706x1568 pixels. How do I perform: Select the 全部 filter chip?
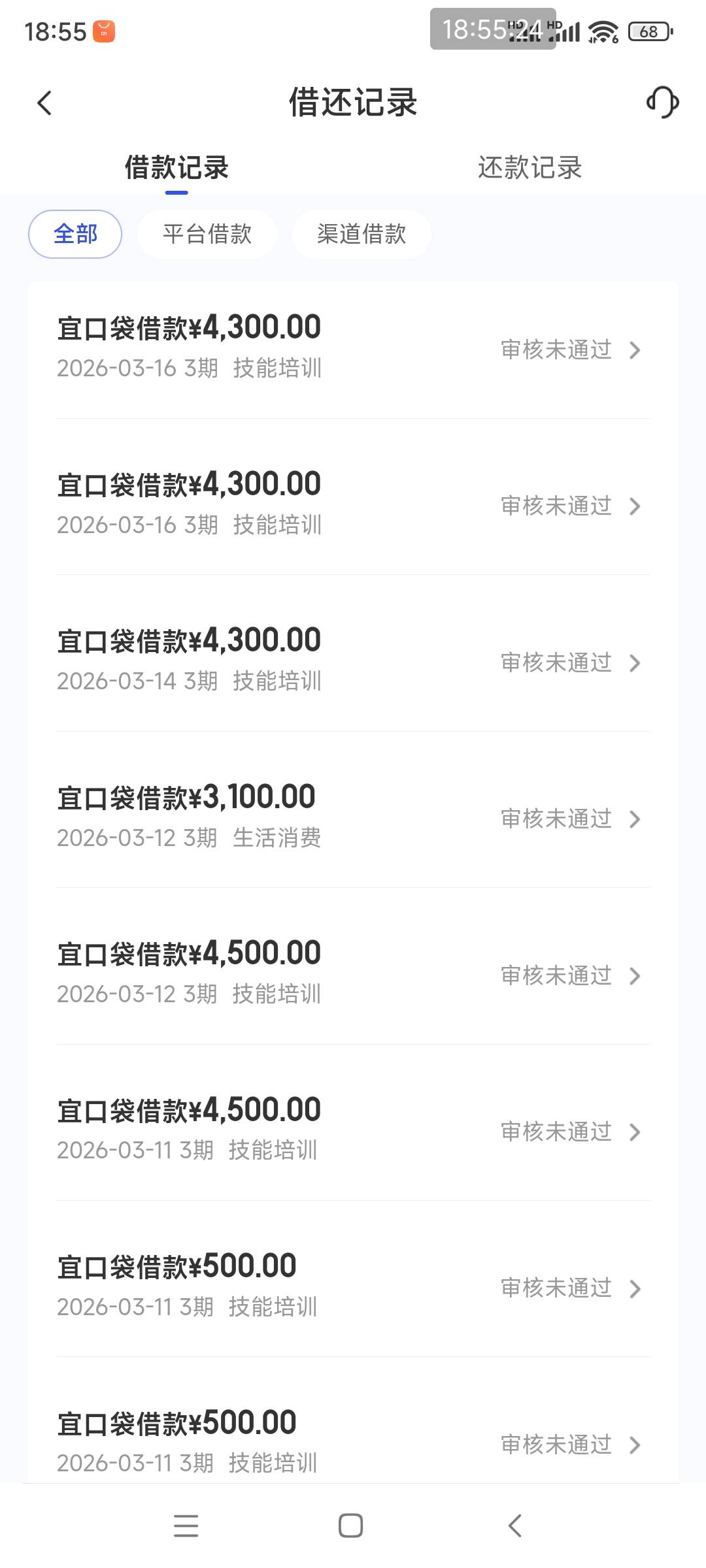pos(75,234)
